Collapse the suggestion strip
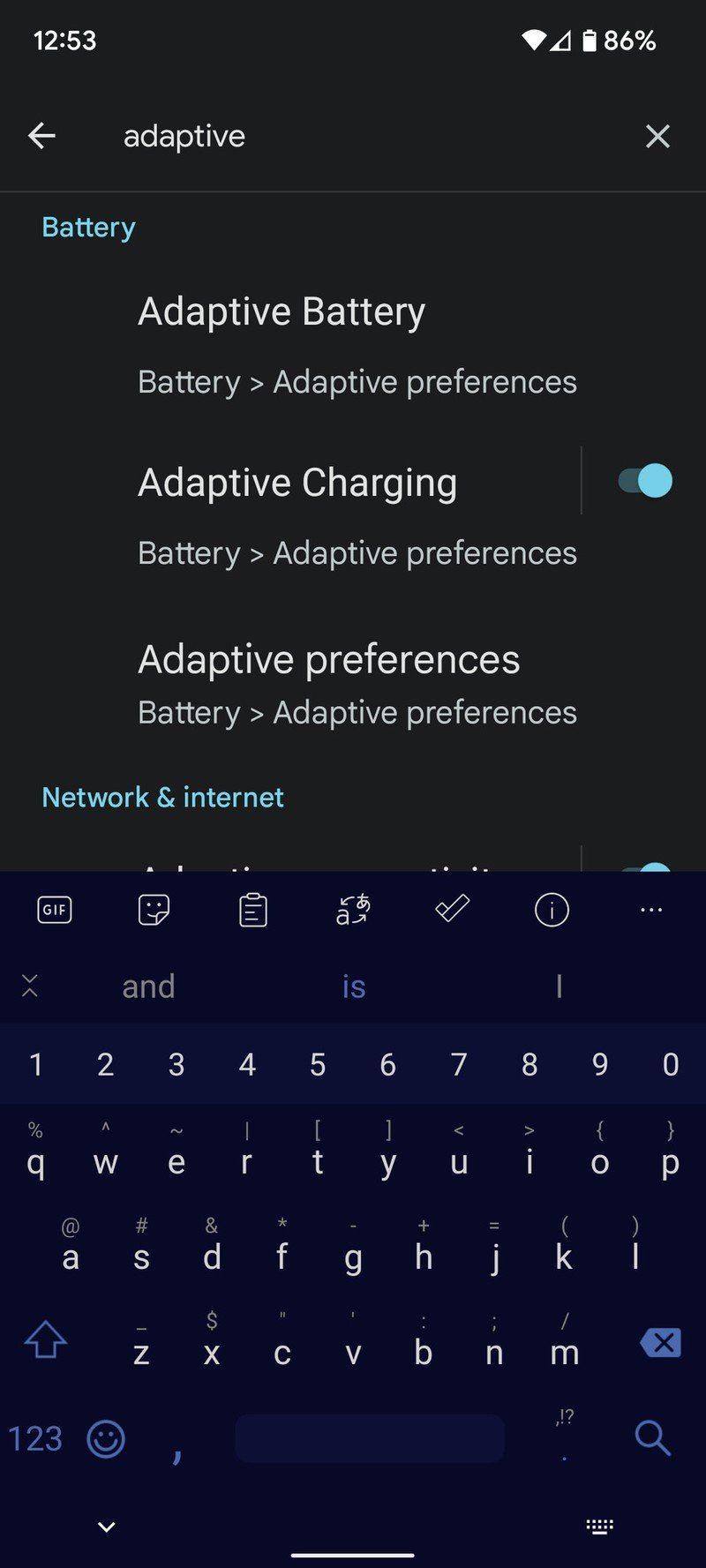The width and height of the screenshot is (706, 1568). [x=29, y=986]
